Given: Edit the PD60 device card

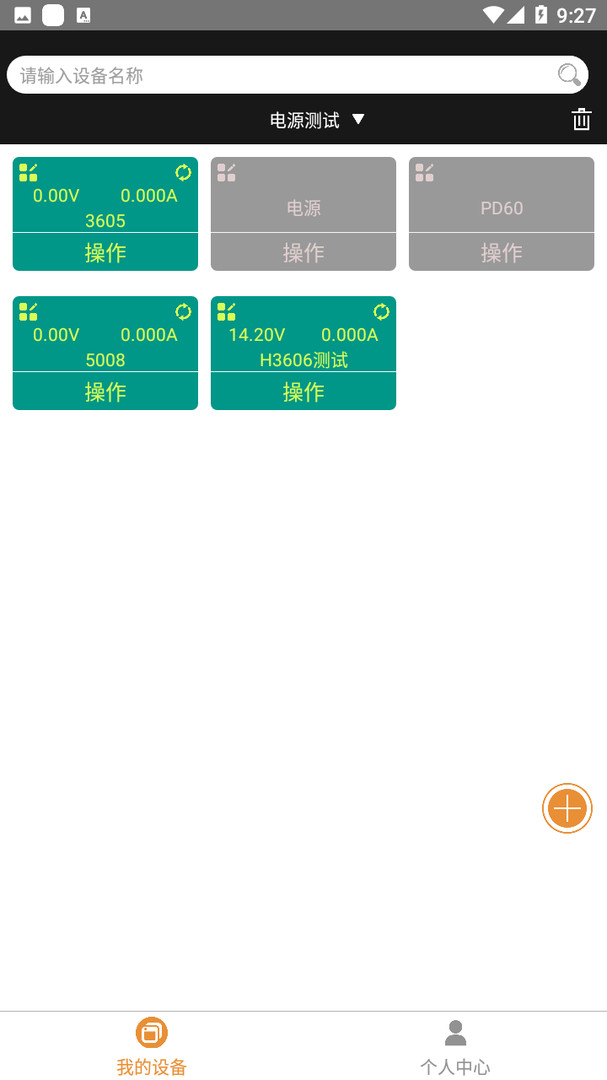Looking at the screenshot, I should (424, 172).
